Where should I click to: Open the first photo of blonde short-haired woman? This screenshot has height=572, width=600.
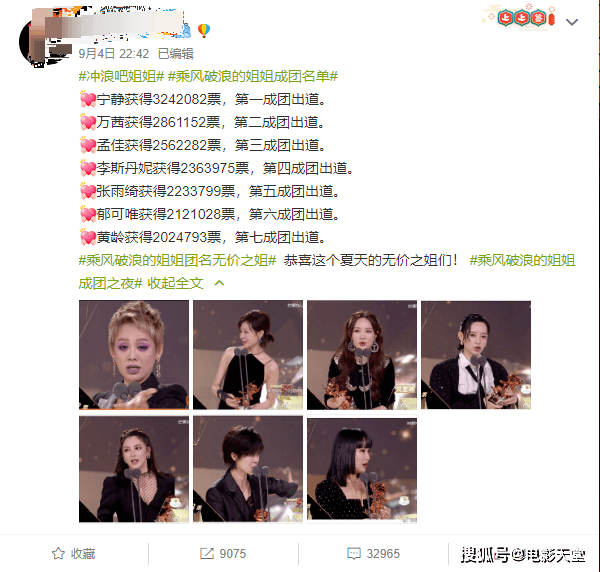click(x=133, y=354)
